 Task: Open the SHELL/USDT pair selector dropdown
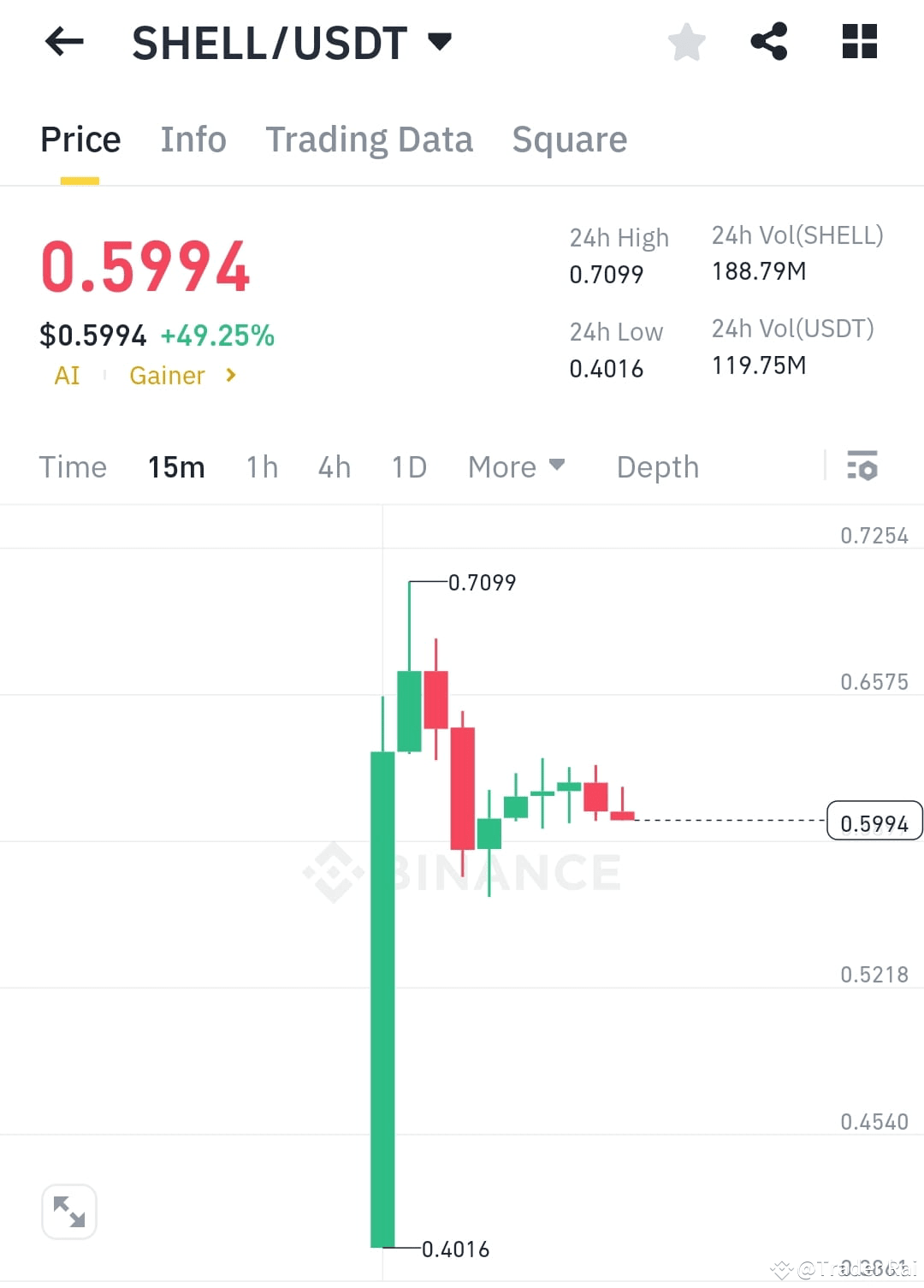coord(441,41)
